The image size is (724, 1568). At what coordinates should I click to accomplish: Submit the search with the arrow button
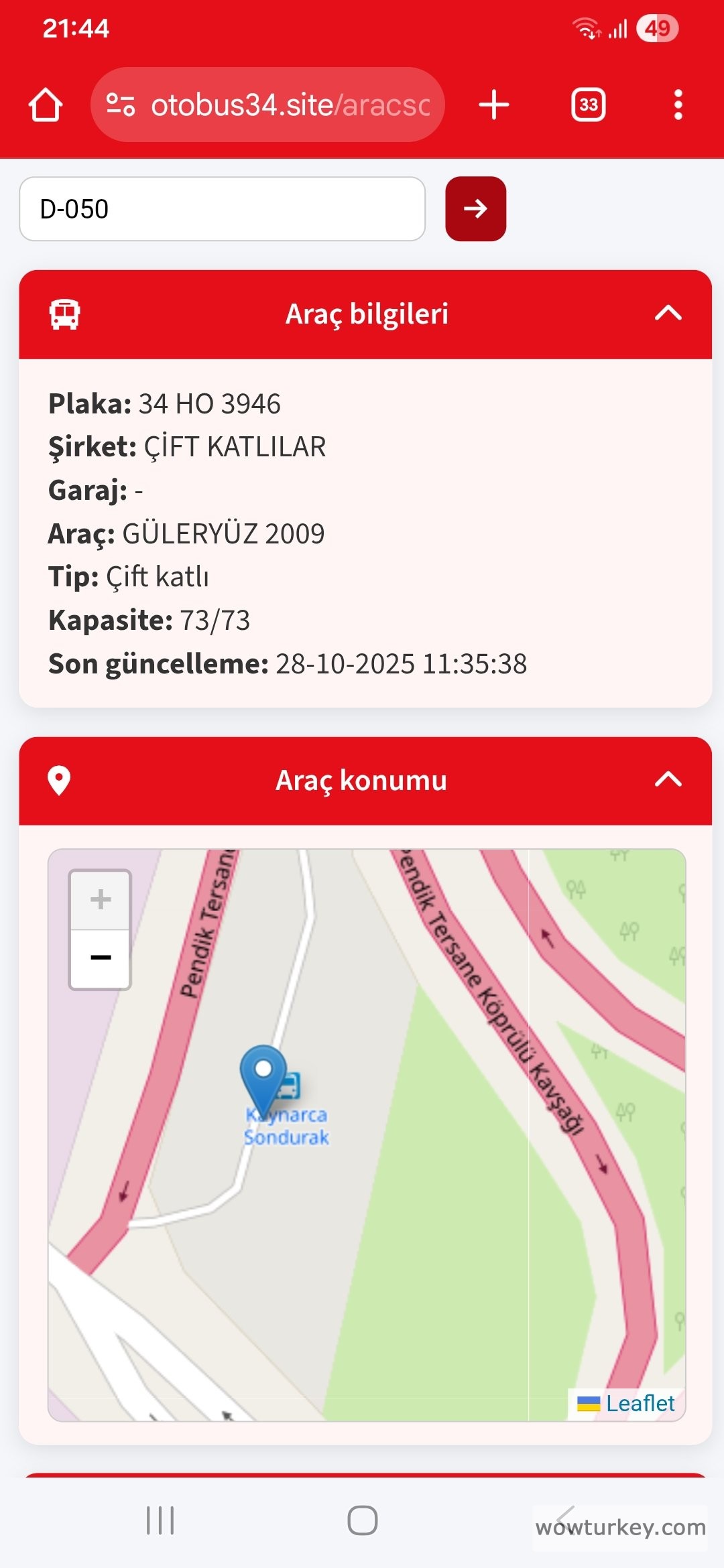[475, 209]
